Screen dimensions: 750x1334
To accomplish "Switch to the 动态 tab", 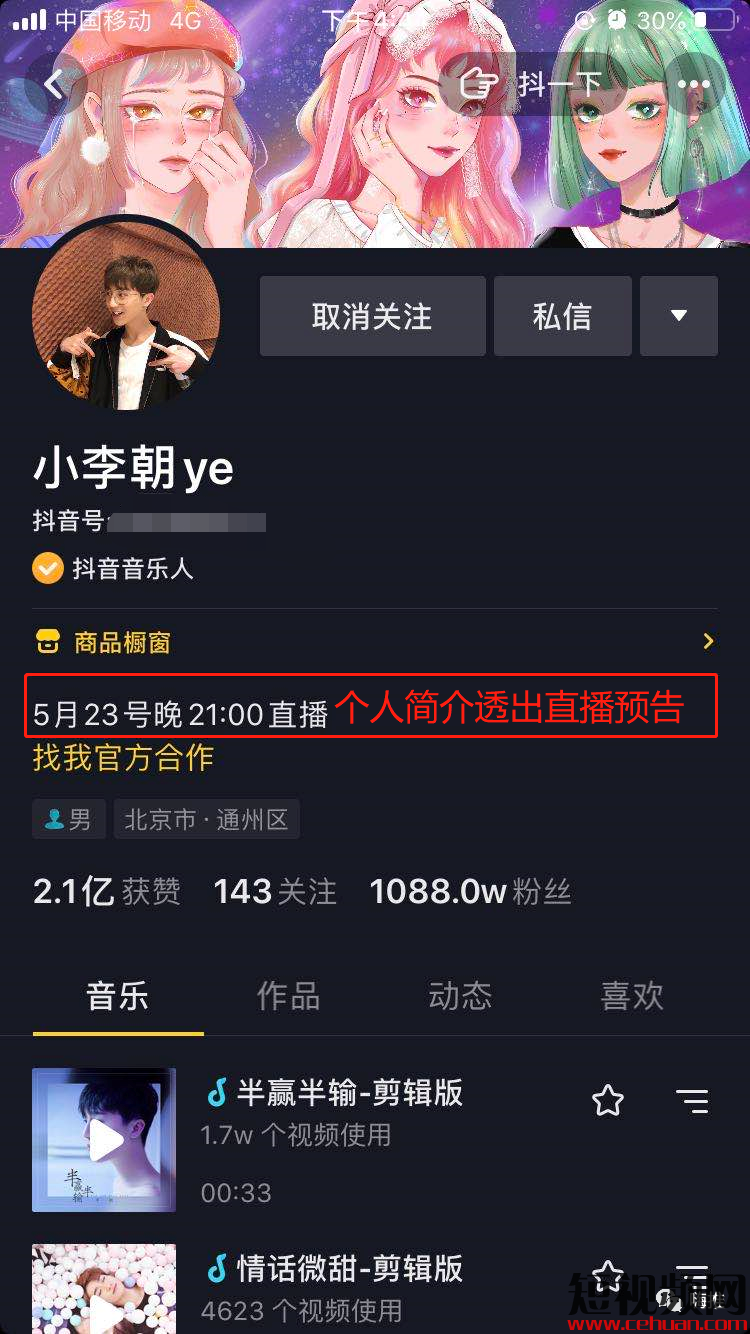I will 460,995.
